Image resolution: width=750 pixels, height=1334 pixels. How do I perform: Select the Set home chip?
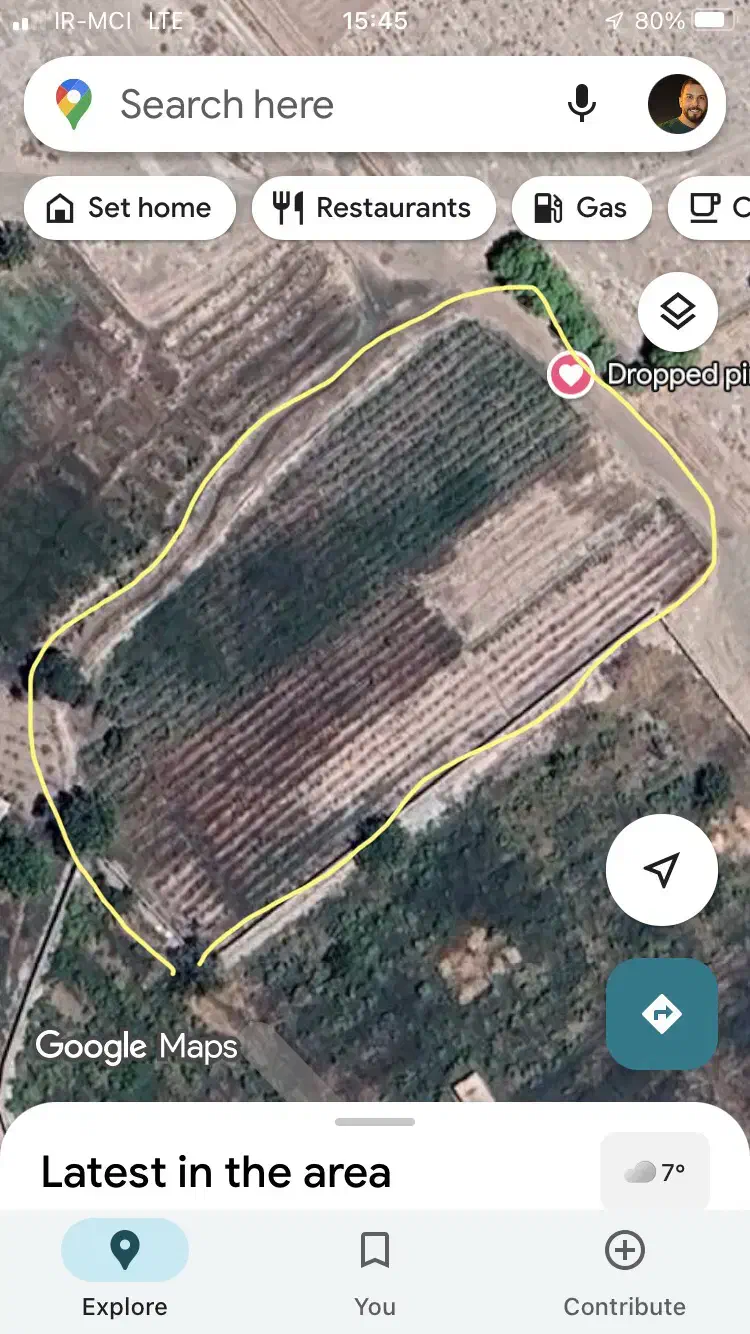130,208
